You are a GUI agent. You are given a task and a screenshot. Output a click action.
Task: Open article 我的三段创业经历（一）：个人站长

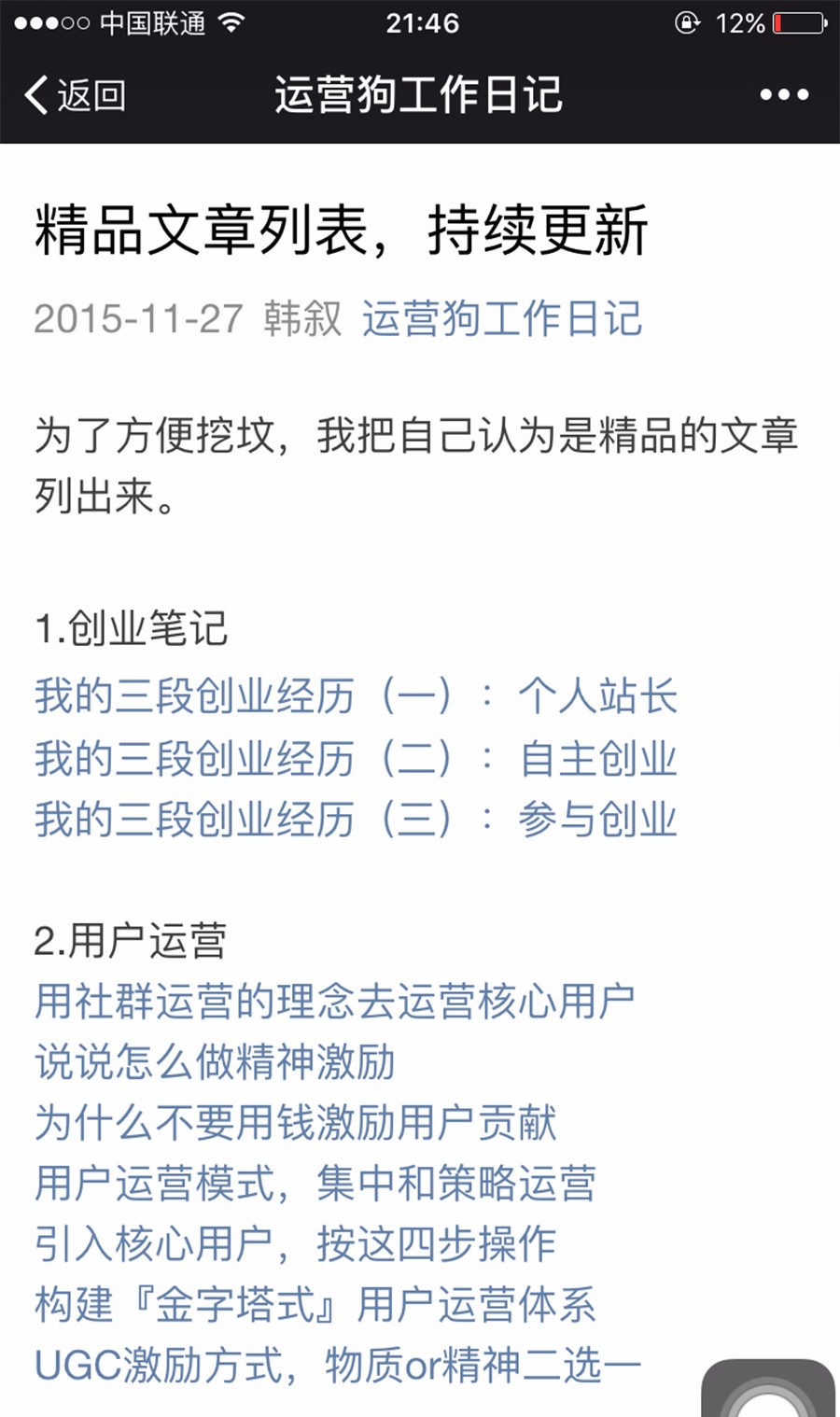click(356, 696)
